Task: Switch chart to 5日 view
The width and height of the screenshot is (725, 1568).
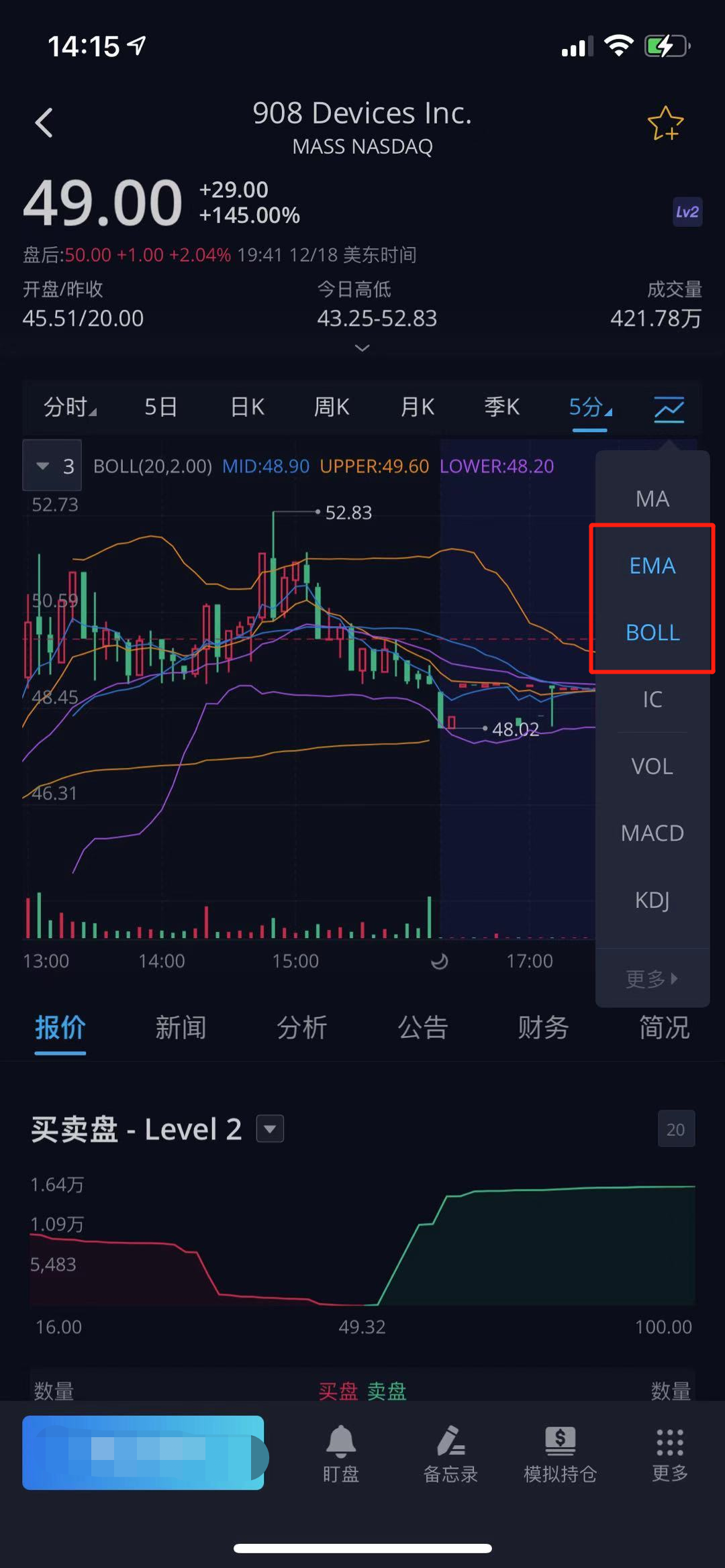Action: (x=161, y=407)
